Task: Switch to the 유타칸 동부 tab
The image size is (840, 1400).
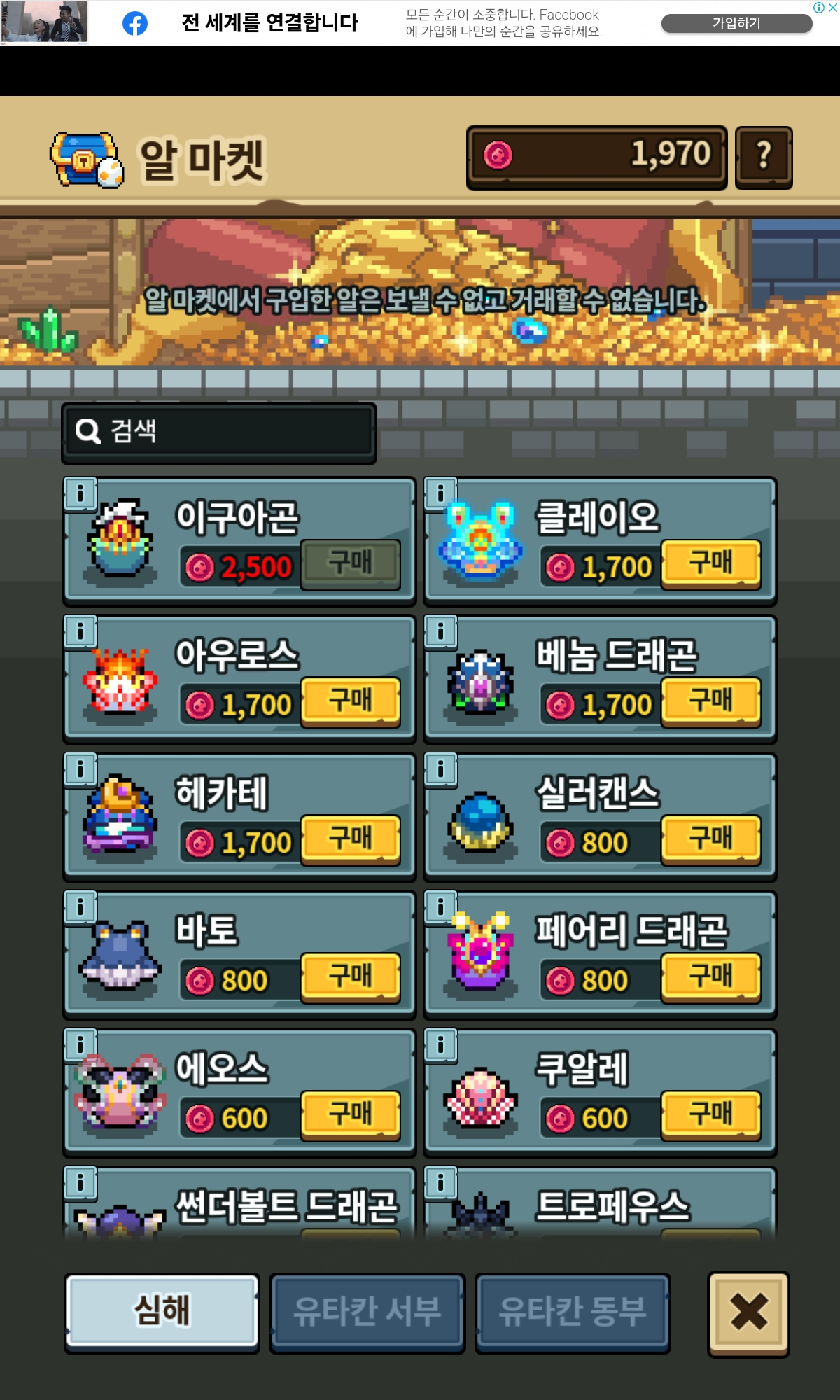Action: pyautogui.click(x=573, y=1312)
